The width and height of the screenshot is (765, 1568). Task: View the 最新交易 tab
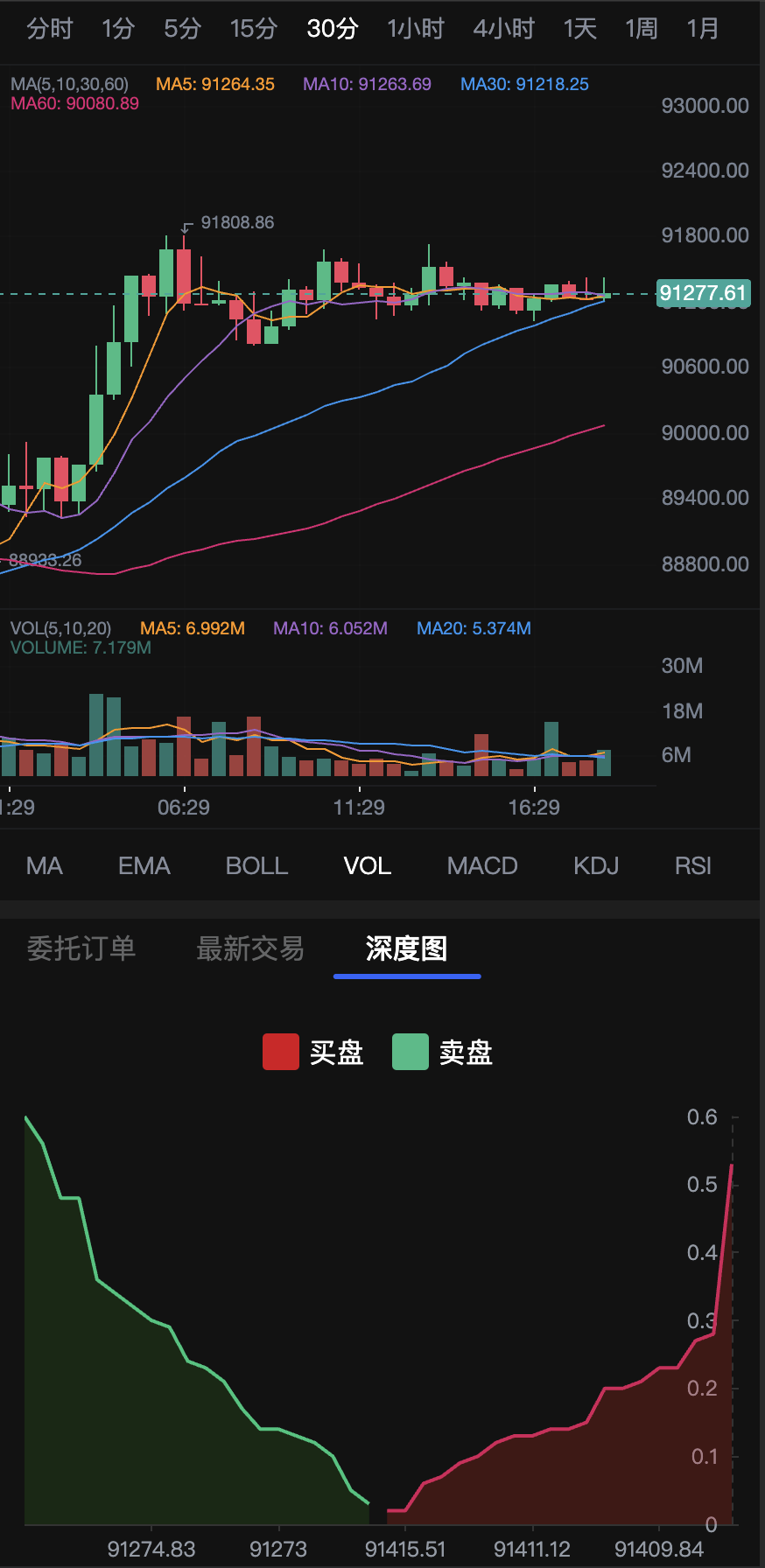(249, 948)
